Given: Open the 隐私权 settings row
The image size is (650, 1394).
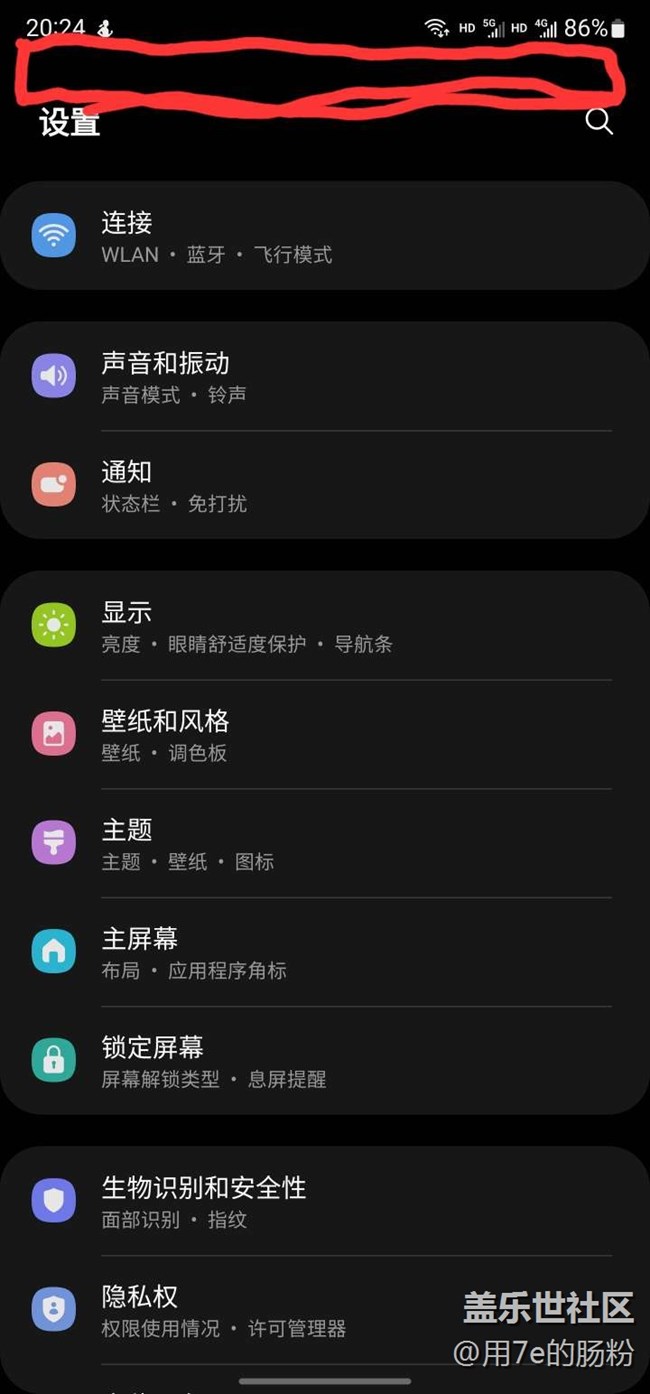Looking at the screenshot, I should [325, 1310].
